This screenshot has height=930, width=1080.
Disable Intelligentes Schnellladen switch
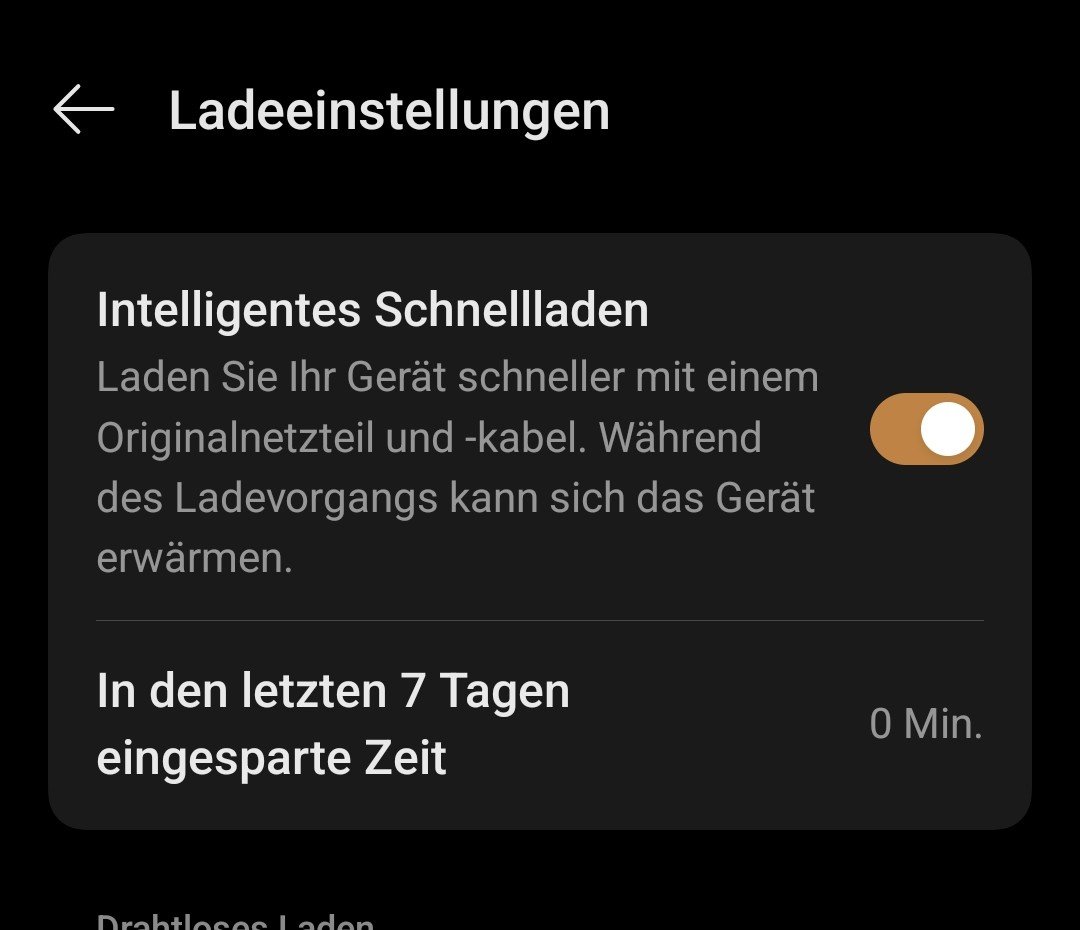pyautogui.click(x=926, y=429)
